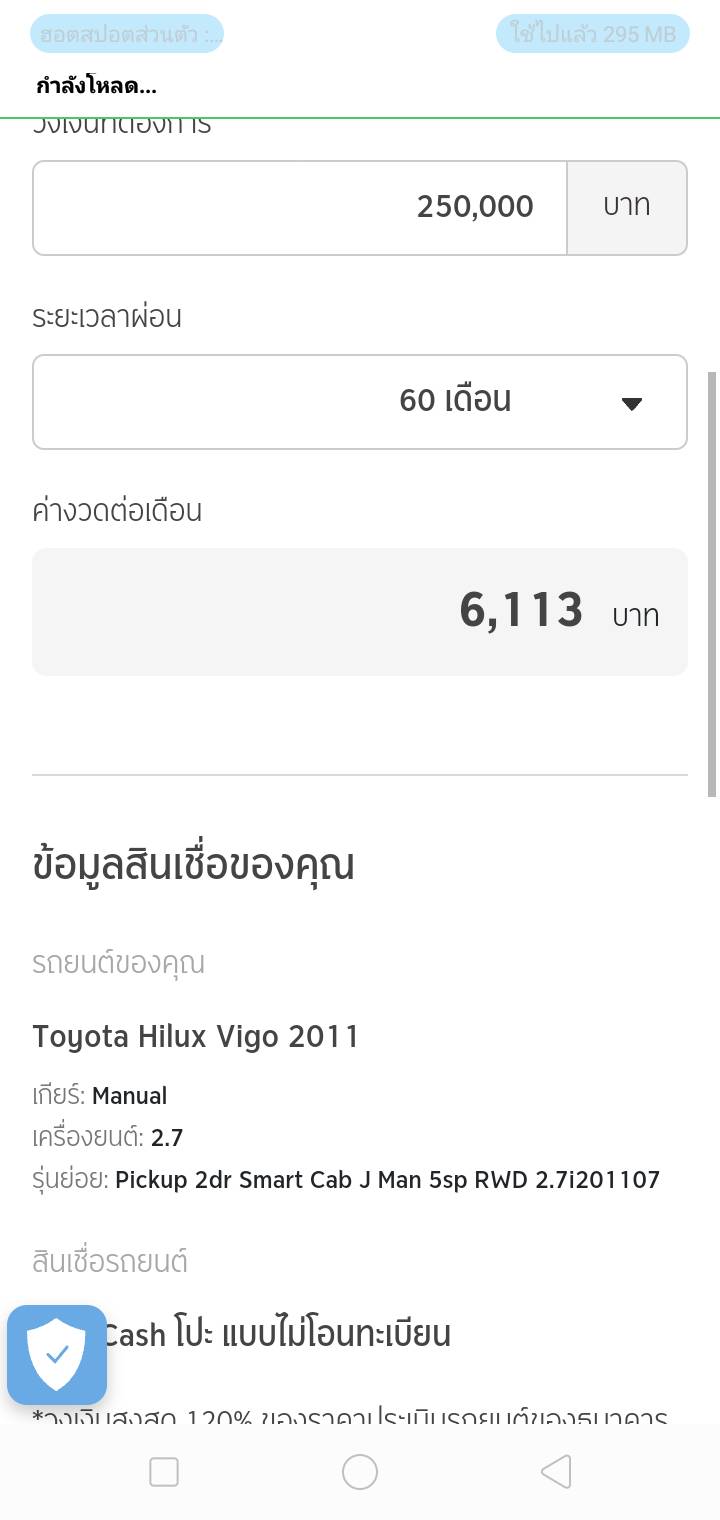
Task: Go back using the system back button
Action: coord(556,1472)
